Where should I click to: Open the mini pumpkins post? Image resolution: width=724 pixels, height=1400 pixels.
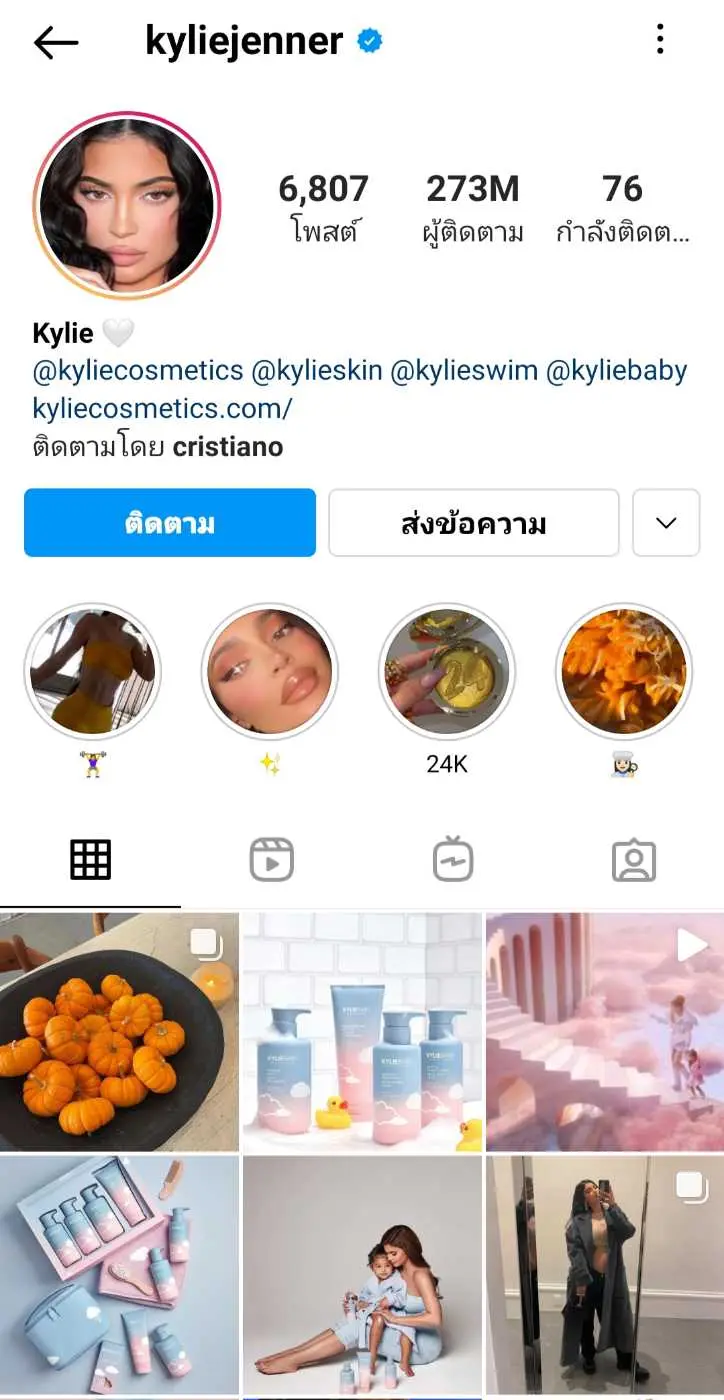click(x=119, y=1031)
